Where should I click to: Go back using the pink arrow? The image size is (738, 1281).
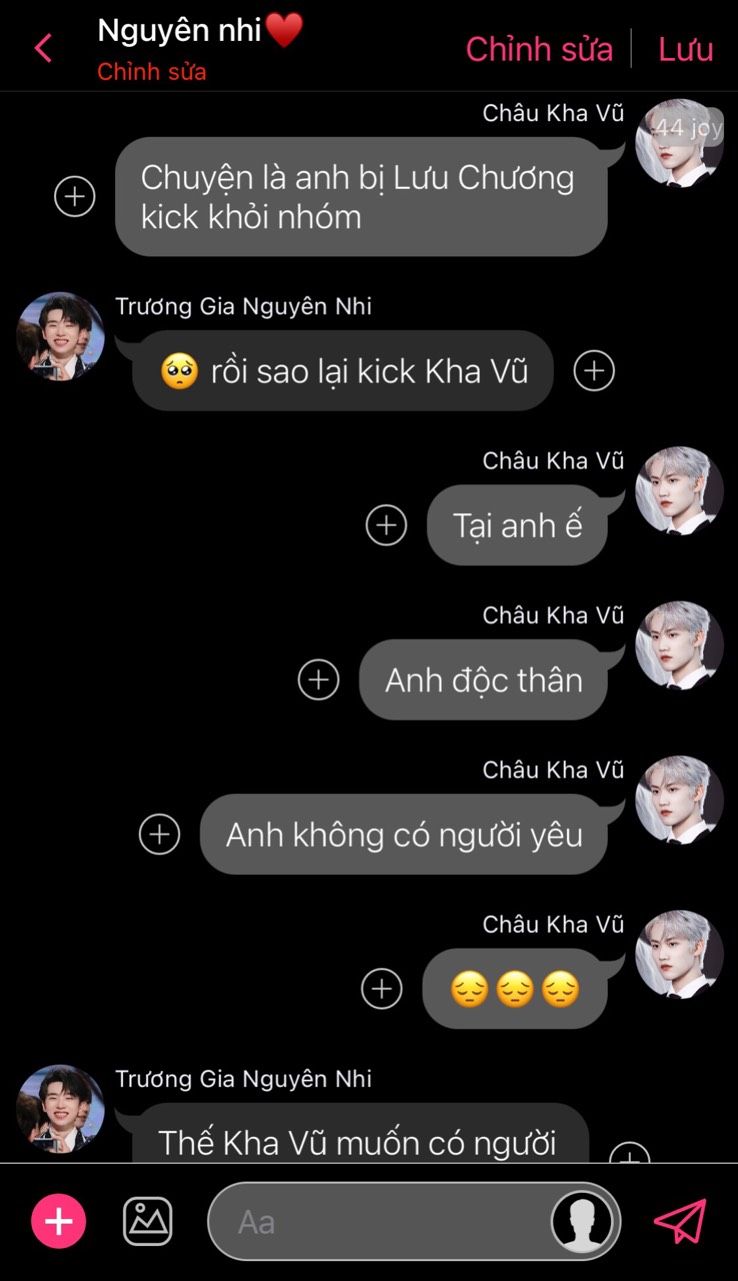point(43,48)
